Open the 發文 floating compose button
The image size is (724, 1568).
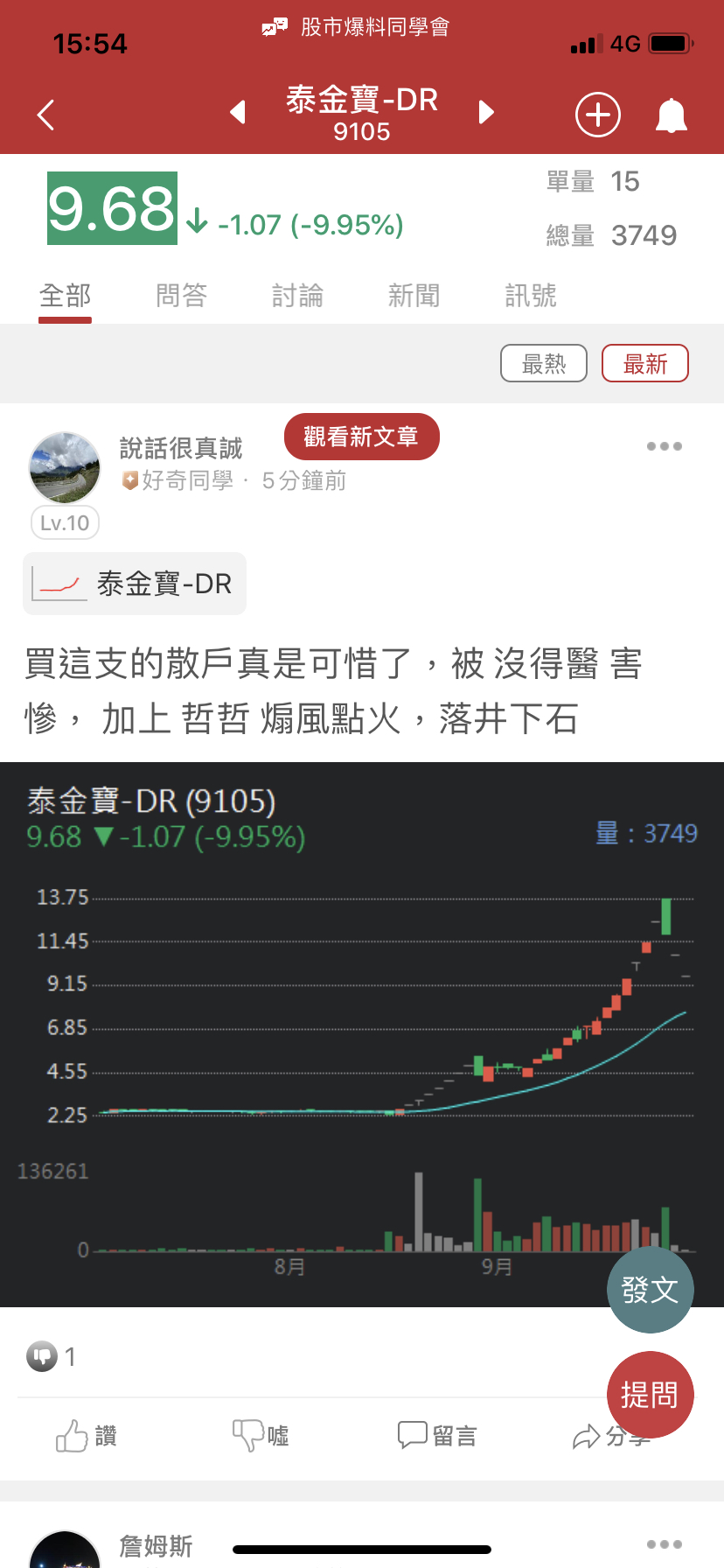(x=650, y=1289)
